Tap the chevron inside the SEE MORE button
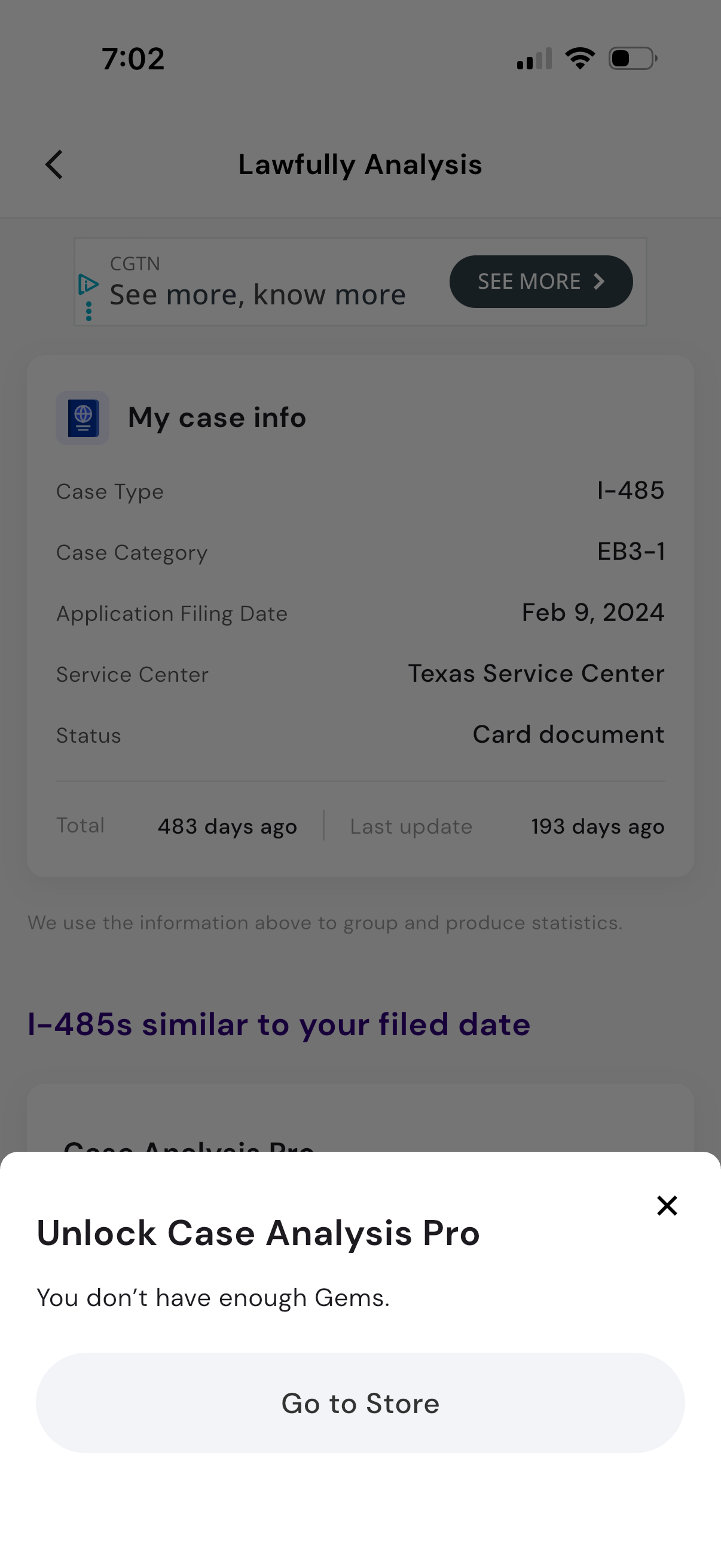Screen dimensions: 721x1568 [x=599, y=281]
